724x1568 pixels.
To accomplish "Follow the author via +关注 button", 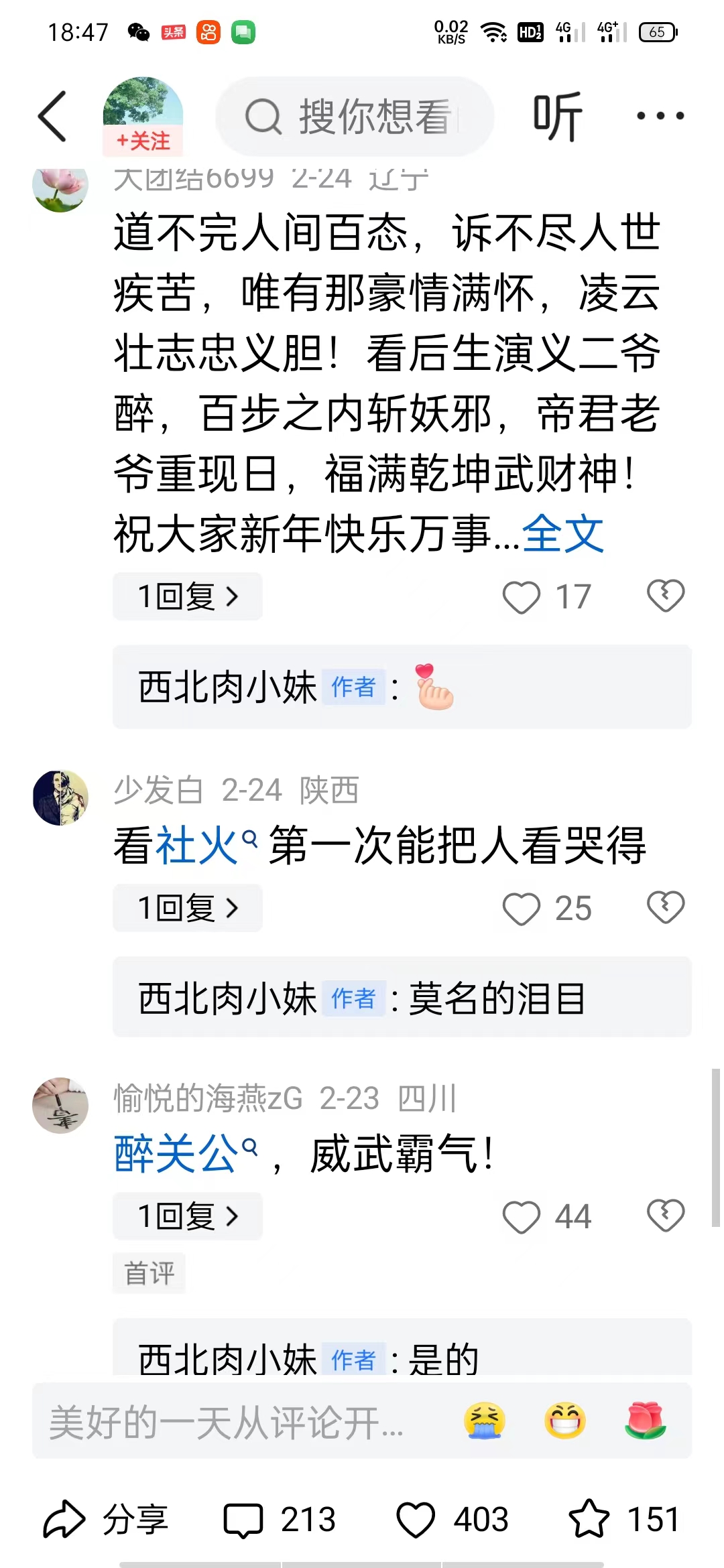I will coord(143,141).
